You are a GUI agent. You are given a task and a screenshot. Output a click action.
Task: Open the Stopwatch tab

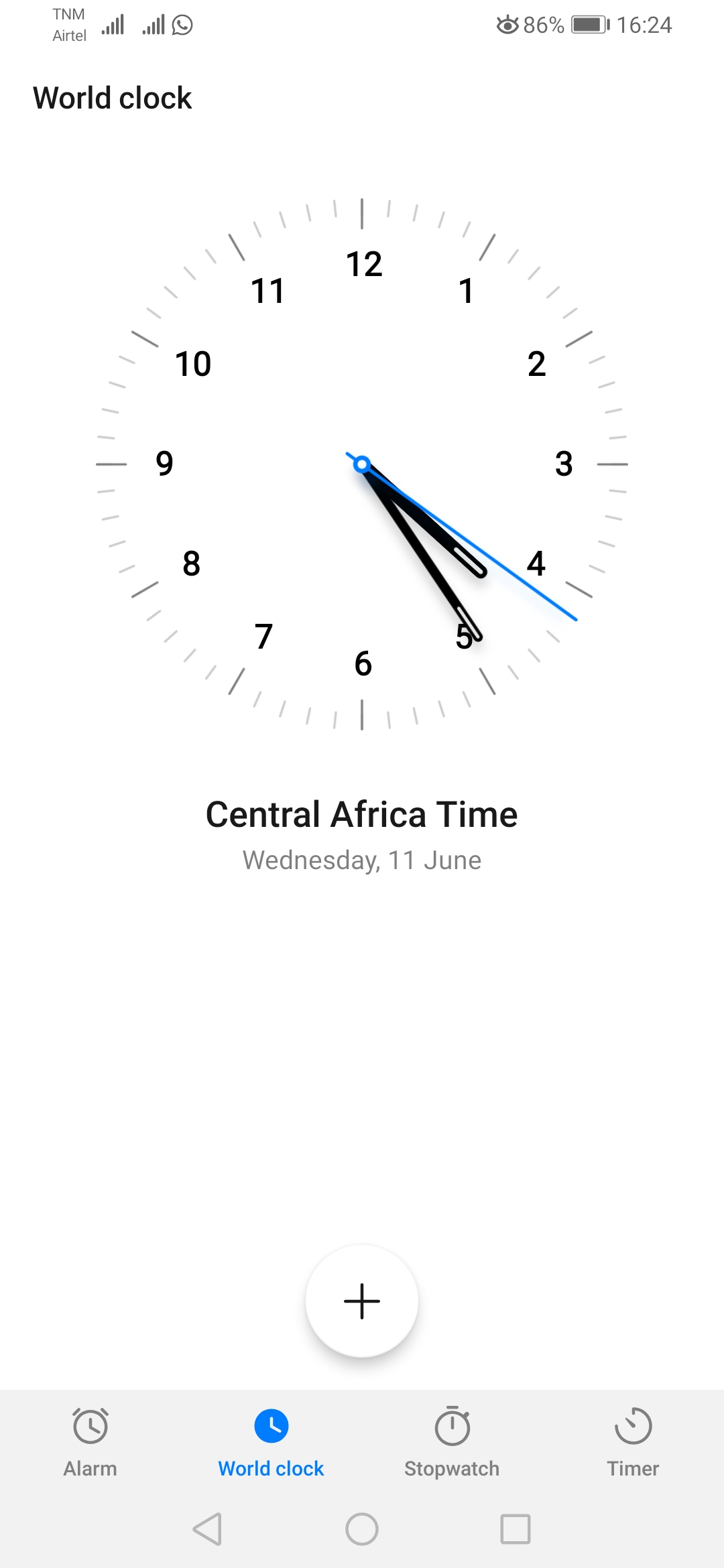[x=452, y=1441]
